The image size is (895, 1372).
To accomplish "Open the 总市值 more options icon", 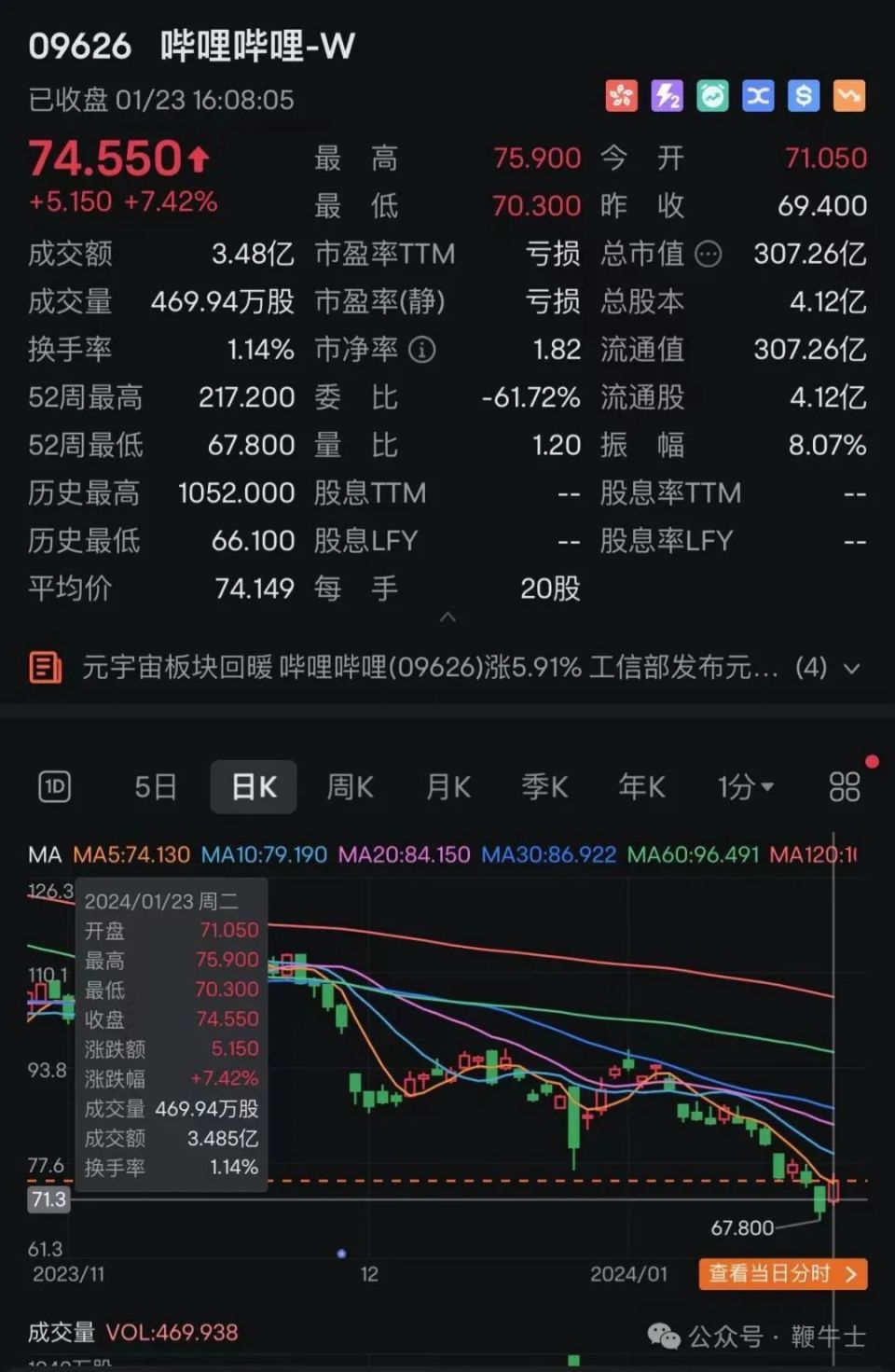I will click(x=709, y=254).
